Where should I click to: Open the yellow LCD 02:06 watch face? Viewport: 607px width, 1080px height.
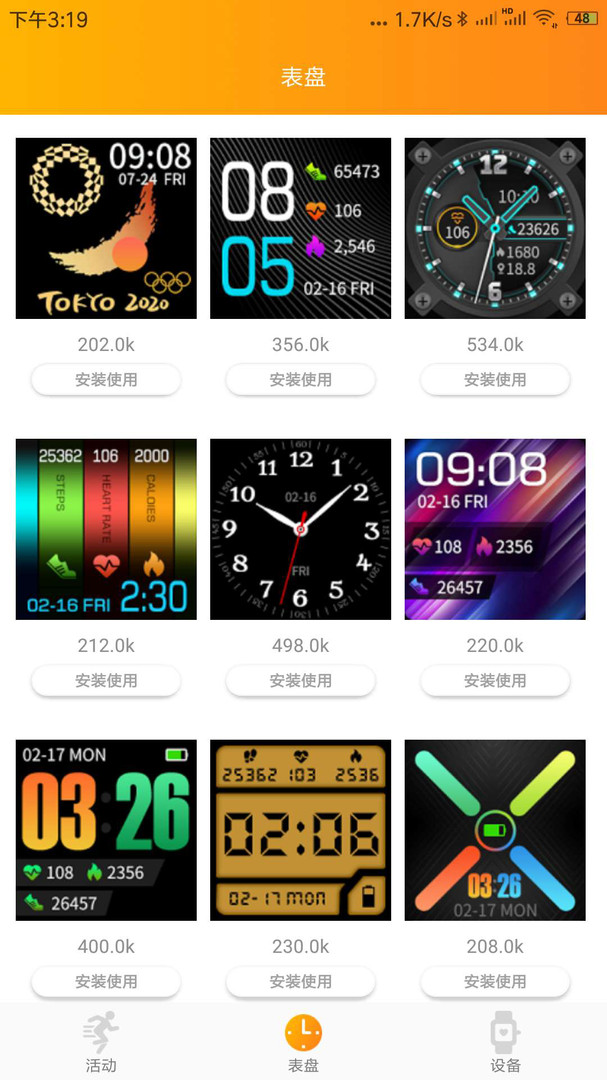[300, 830]
